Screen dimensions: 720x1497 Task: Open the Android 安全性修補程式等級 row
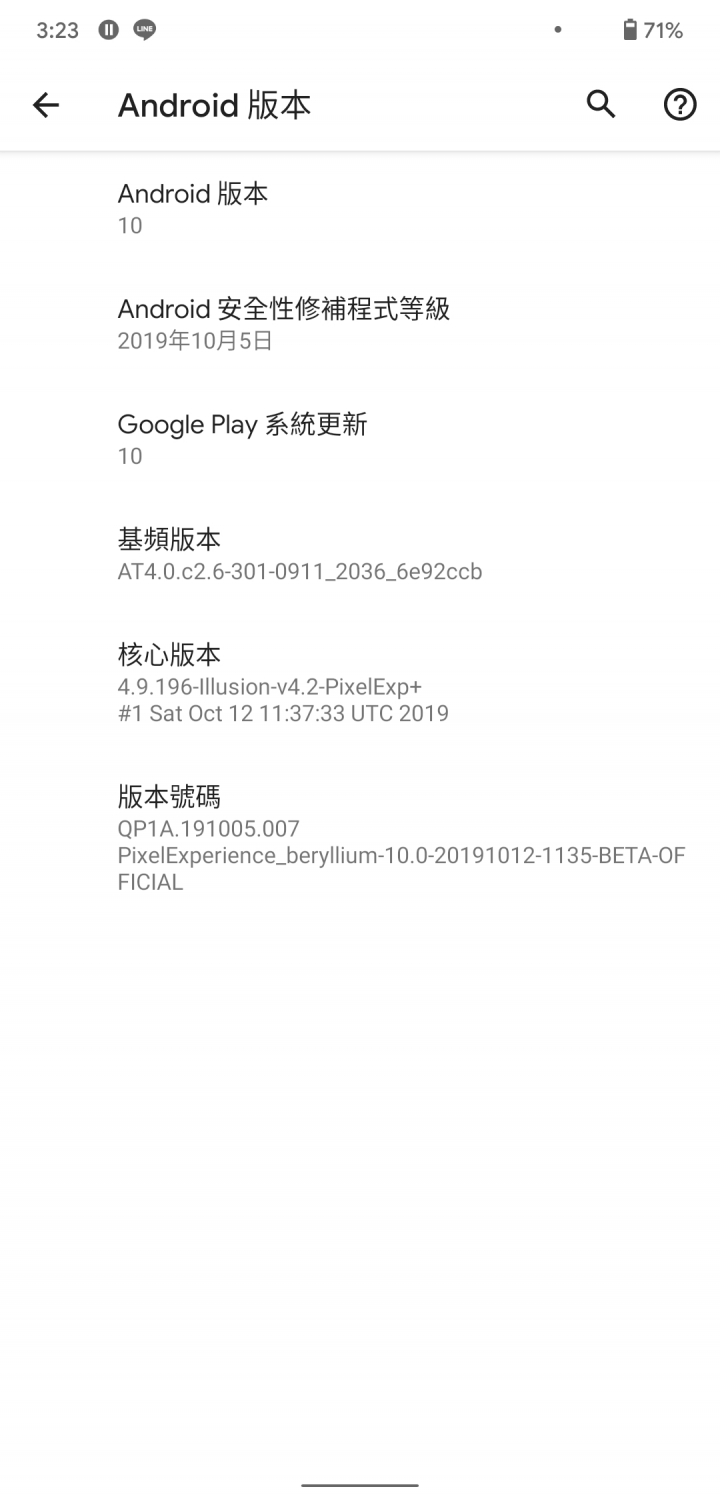[360, 324]
